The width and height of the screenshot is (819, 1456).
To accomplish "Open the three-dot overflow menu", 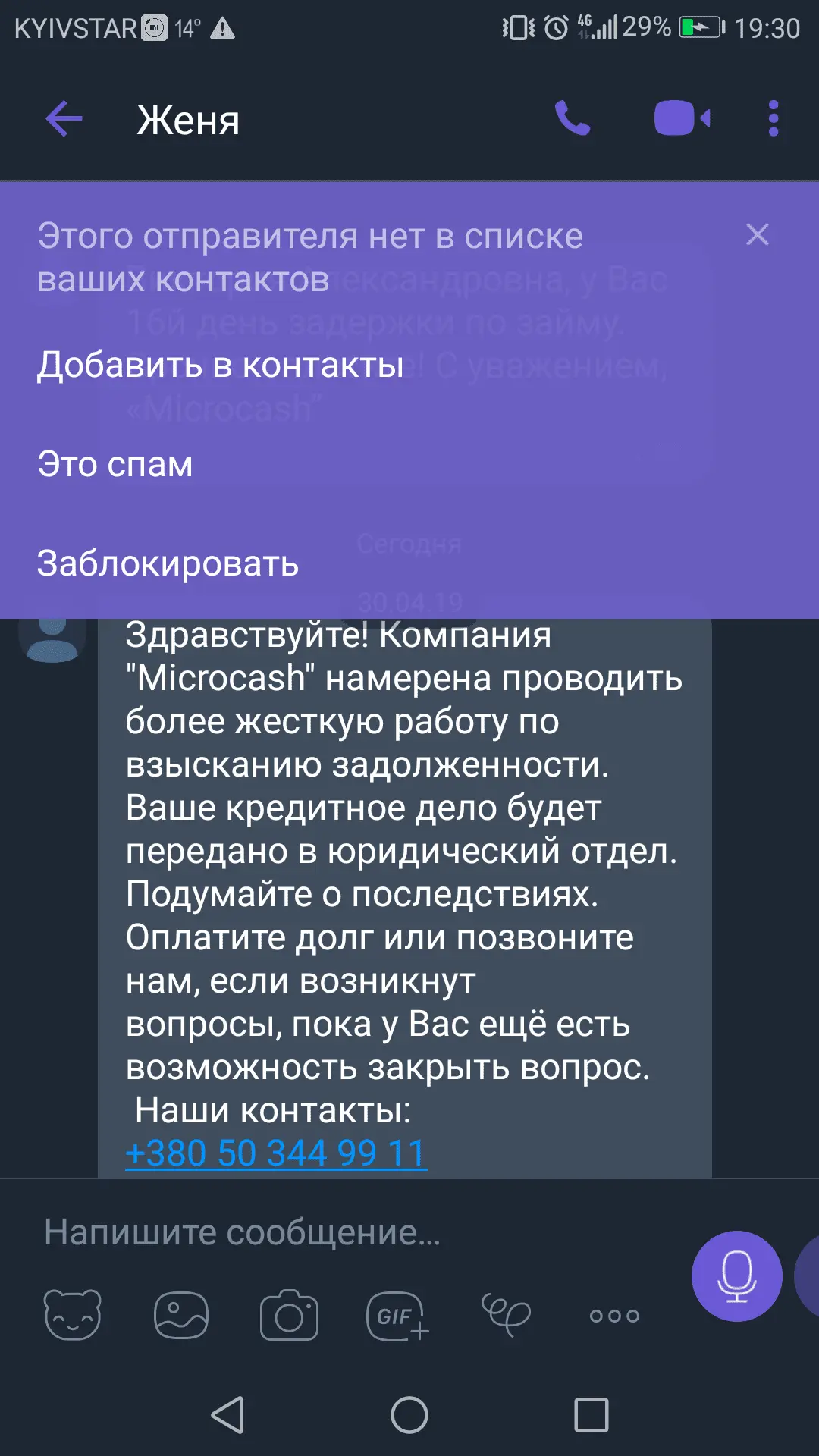I will pos(773,119).
